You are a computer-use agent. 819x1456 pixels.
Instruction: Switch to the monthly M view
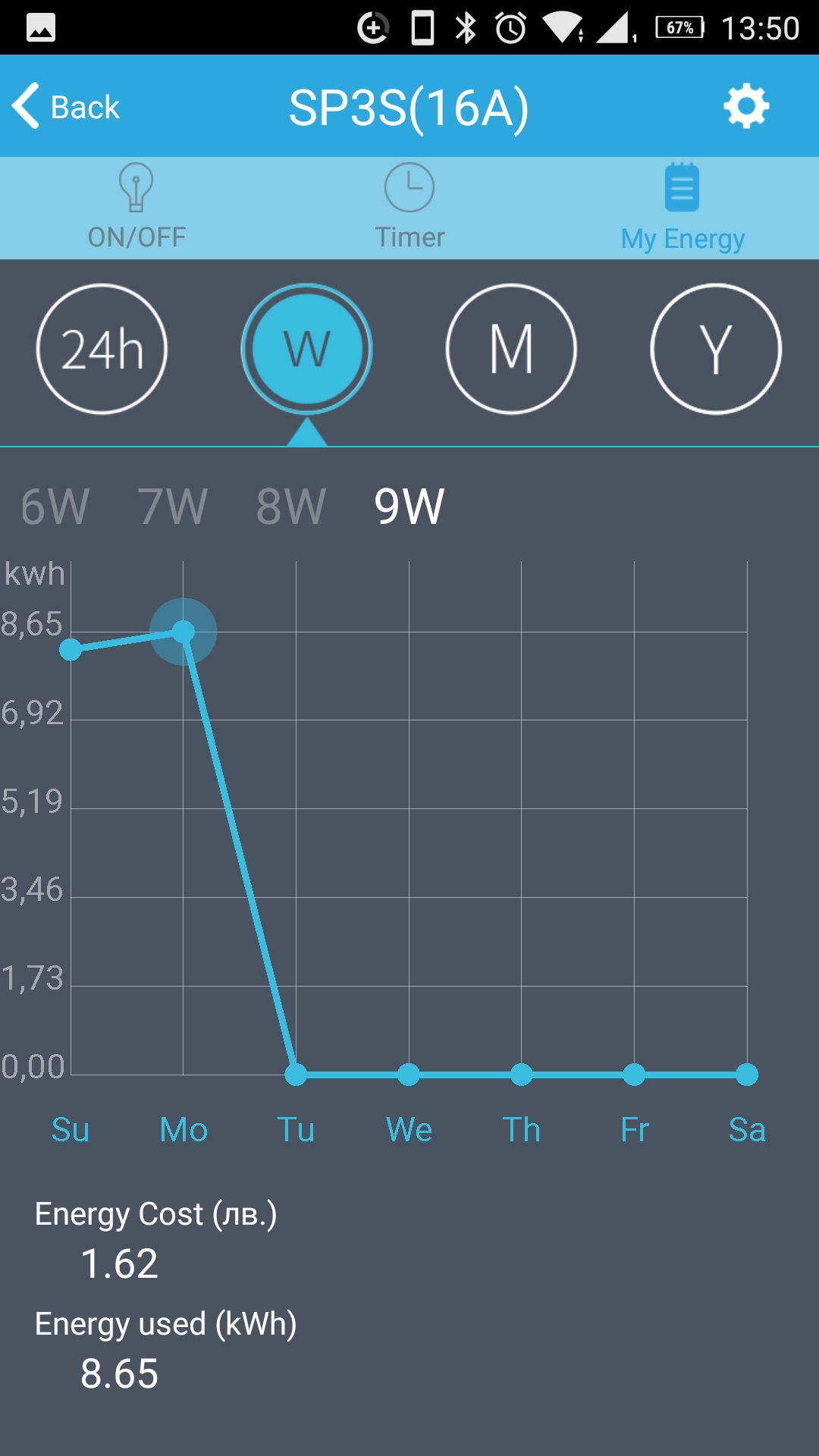click(512, 349)
